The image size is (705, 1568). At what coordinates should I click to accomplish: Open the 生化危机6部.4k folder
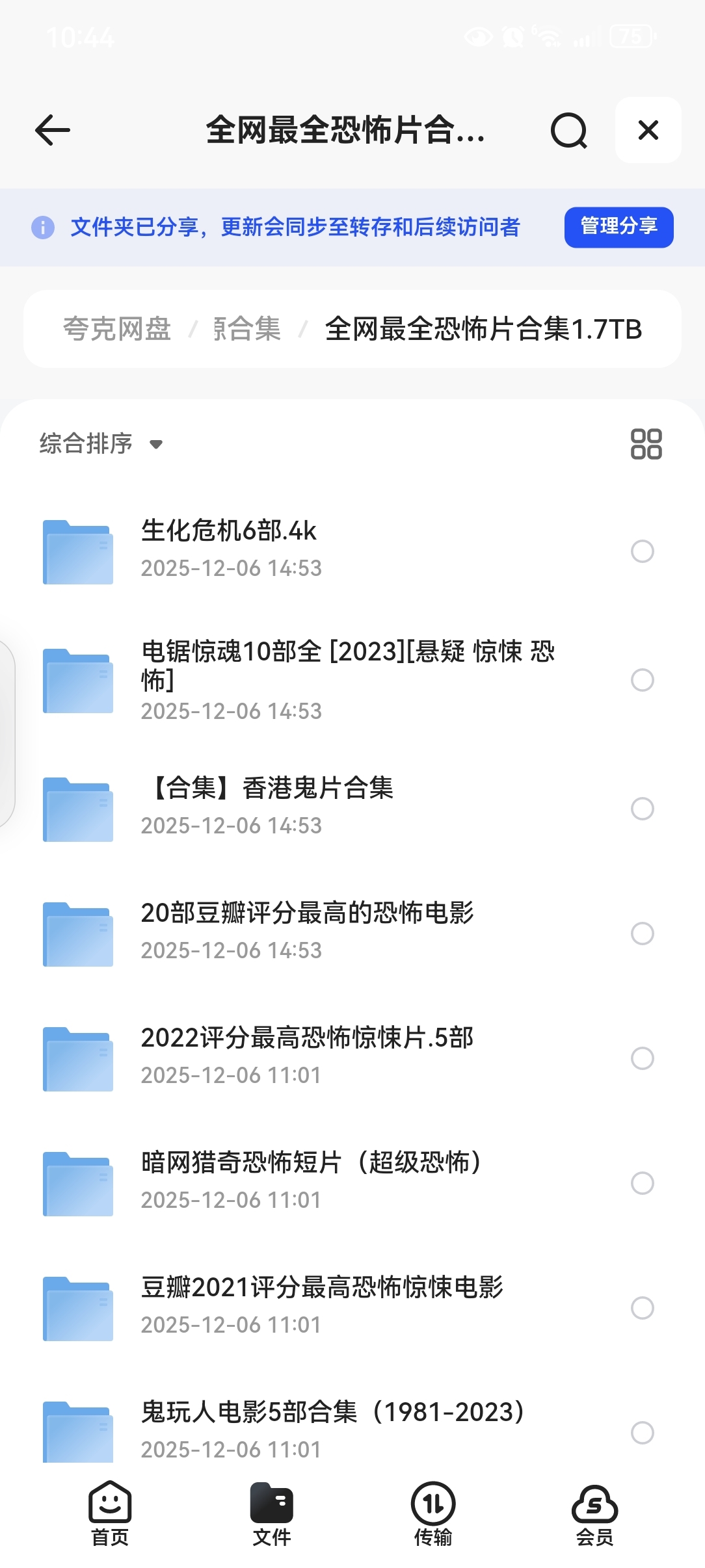click(x=228, y=531)
